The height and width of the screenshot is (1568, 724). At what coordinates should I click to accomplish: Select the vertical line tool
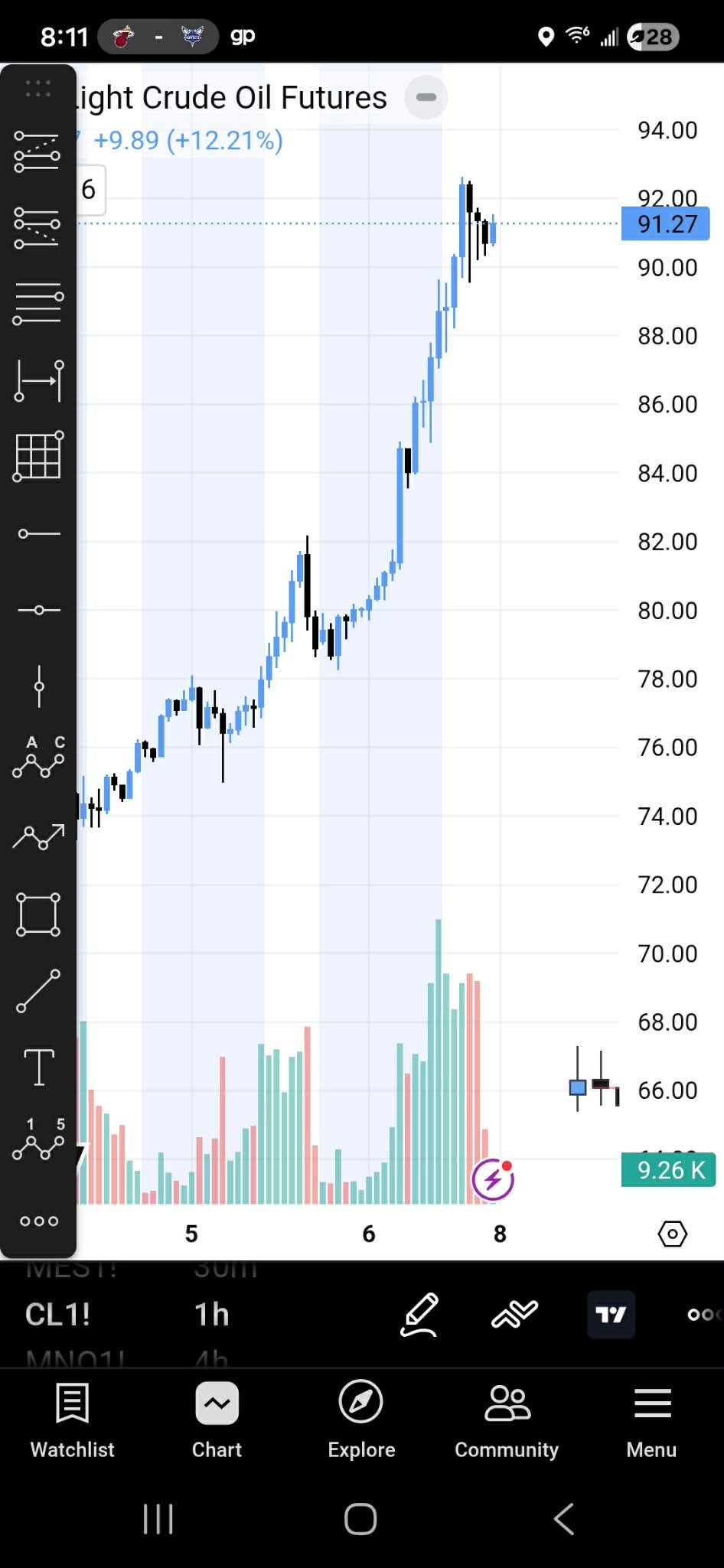tap(39, 686)
